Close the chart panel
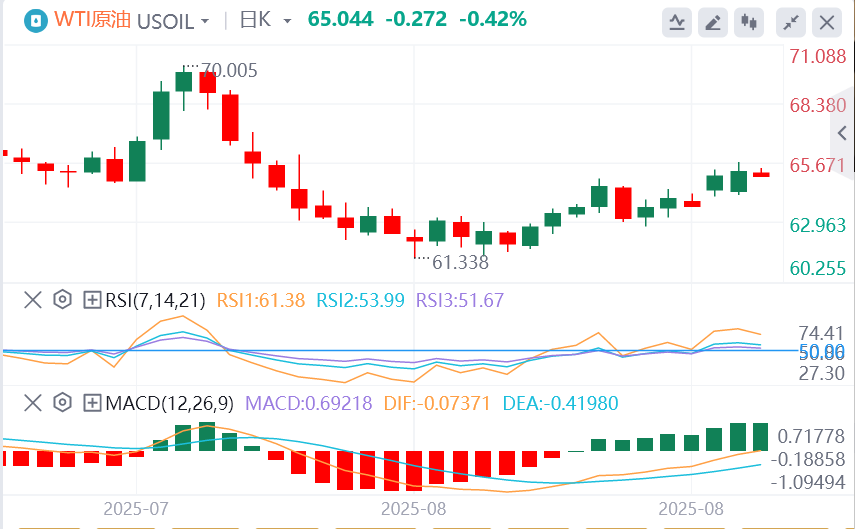Image resolution: width=855 pixels, height=529 pixels. (x=825, y=21)
